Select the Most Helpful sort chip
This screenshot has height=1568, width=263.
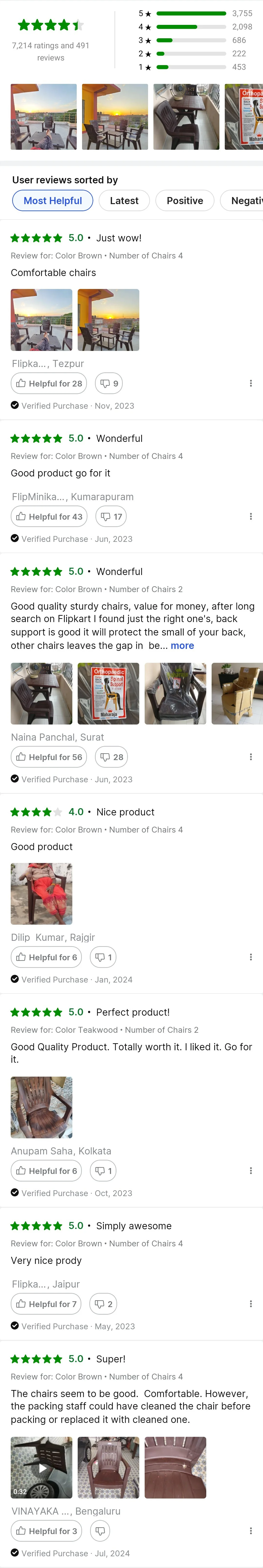click(53, 200)
